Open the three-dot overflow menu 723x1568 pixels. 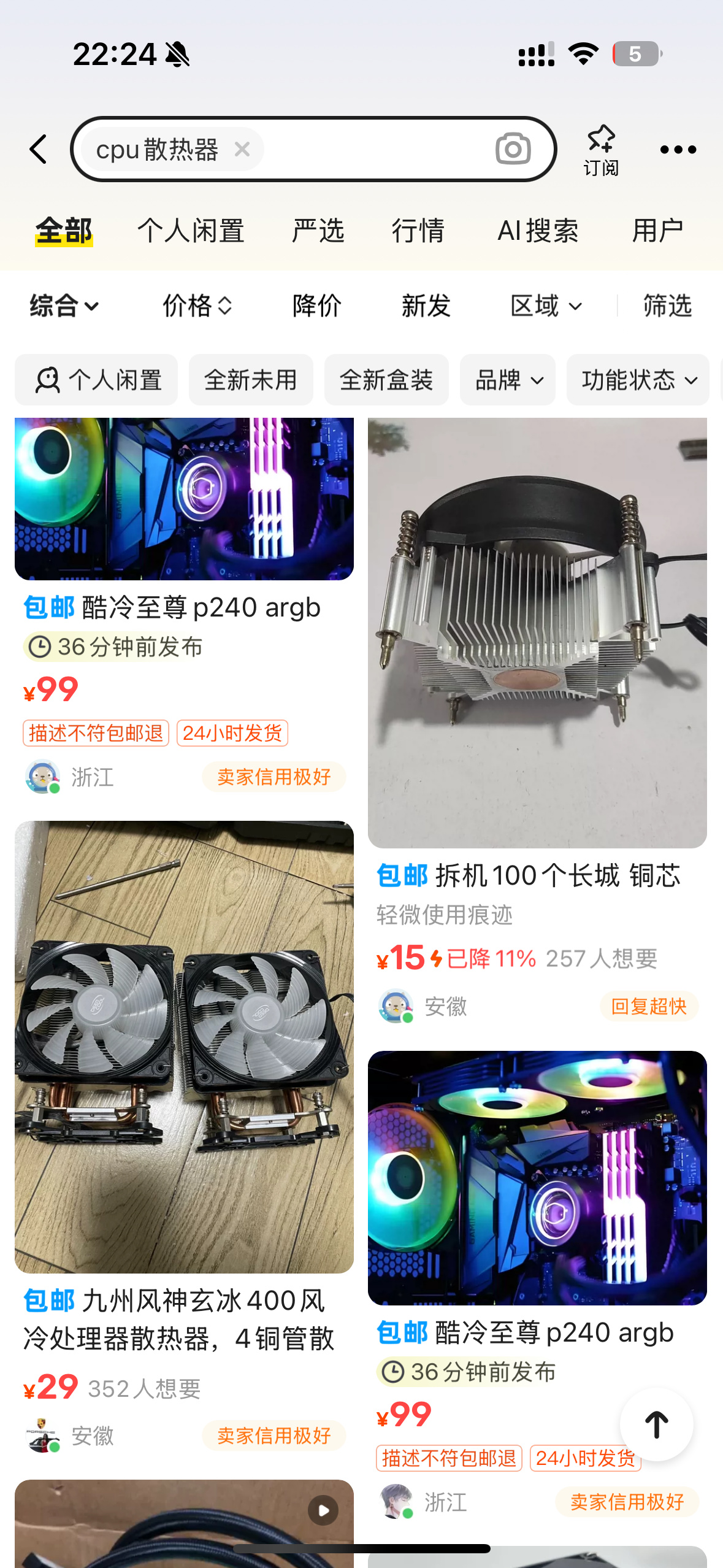click(678, 150)
